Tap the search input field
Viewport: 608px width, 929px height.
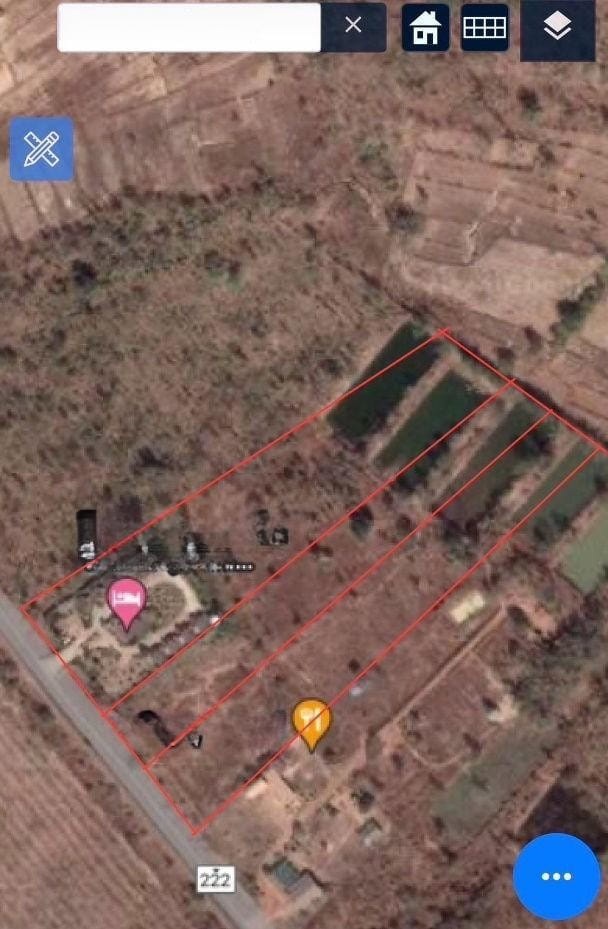[x=189, y=28]
